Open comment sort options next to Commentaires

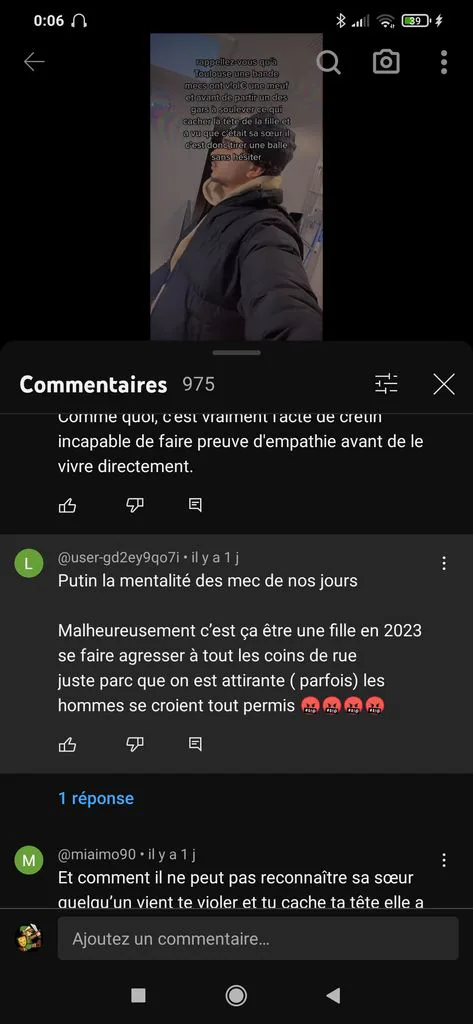(x=386, y=384)
